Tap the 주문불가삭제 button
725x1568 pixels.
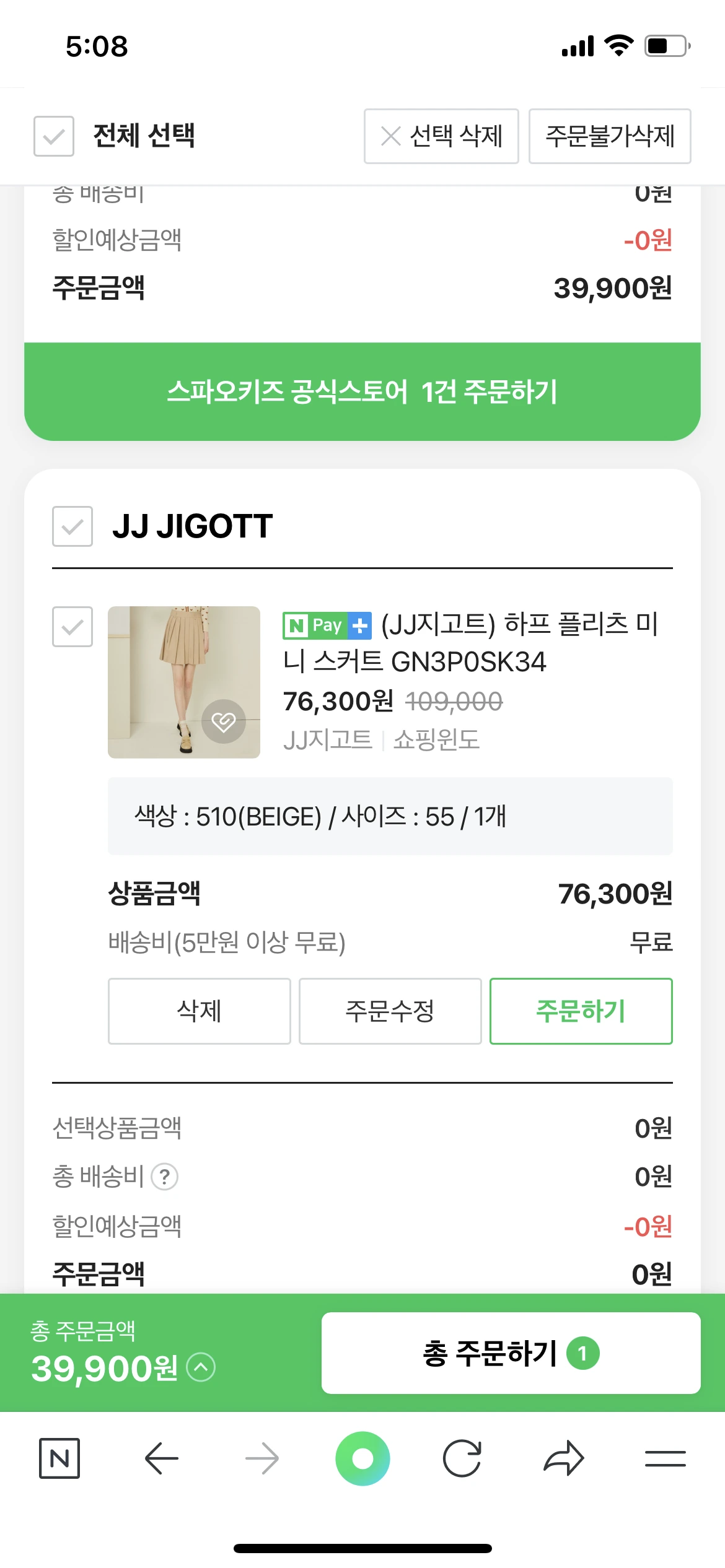tap(610, 136)
